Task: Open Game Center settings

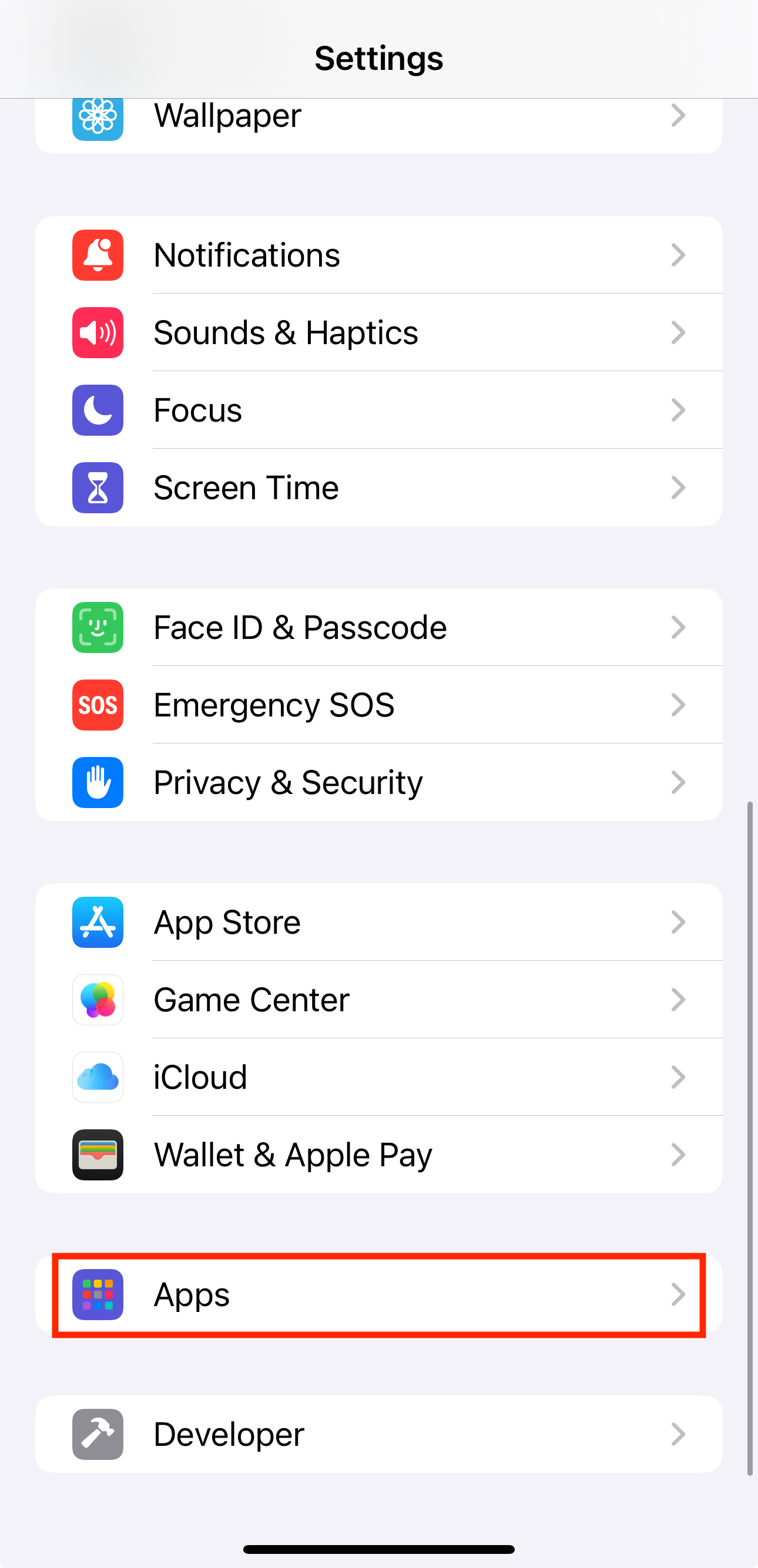Action: point(377,1000)
